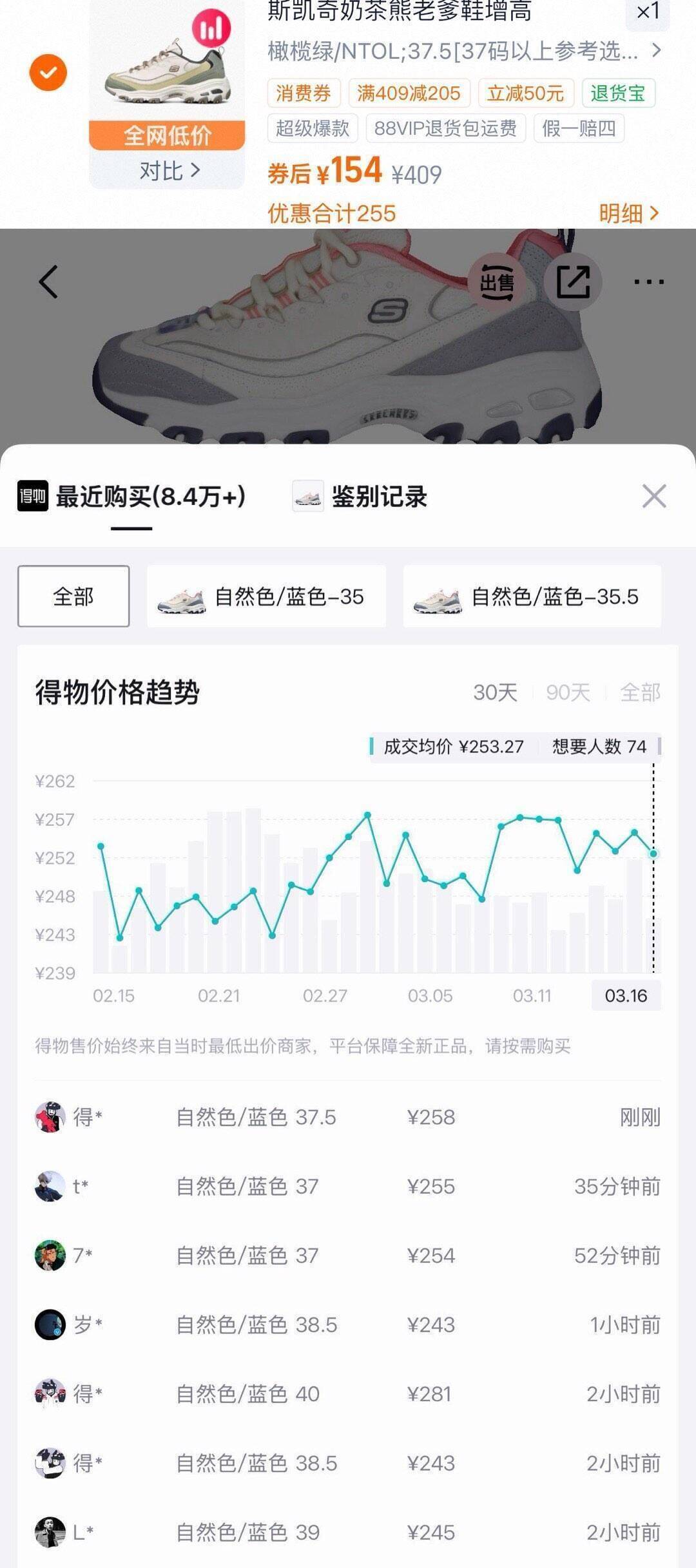Show the 30天 price trend
The height and width of the screenshot is (1568, 696).
[495, 693]
